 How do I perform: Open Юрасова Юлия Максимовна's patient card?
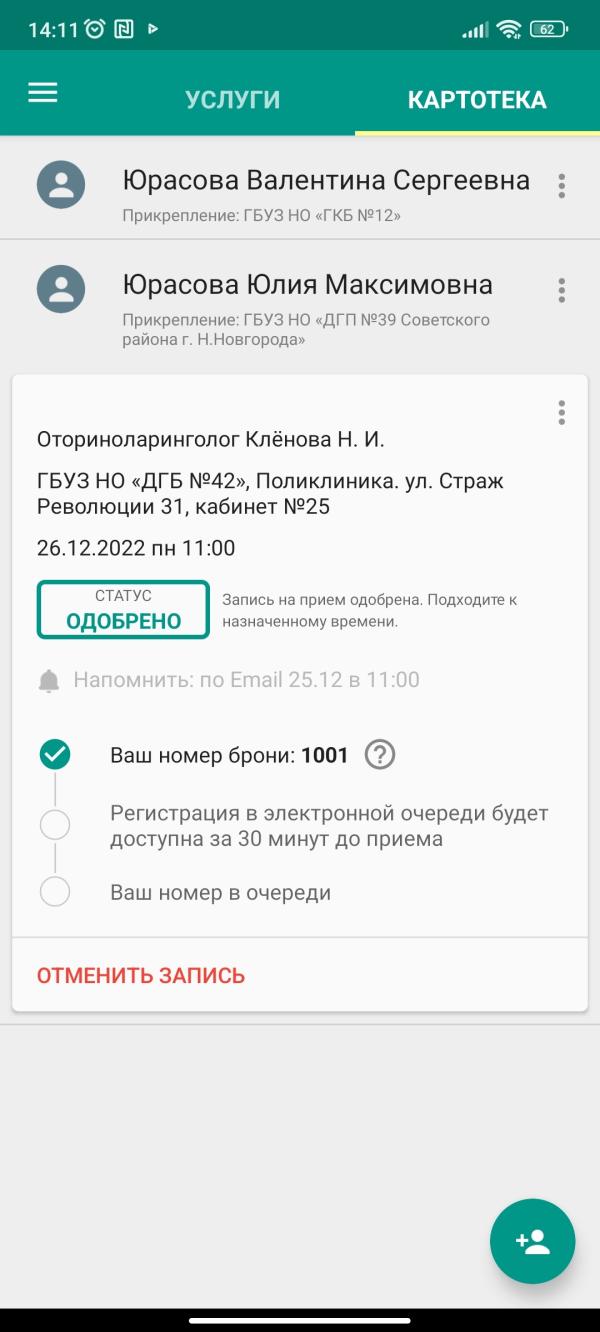pyautogui.click(x=300, y=302)
